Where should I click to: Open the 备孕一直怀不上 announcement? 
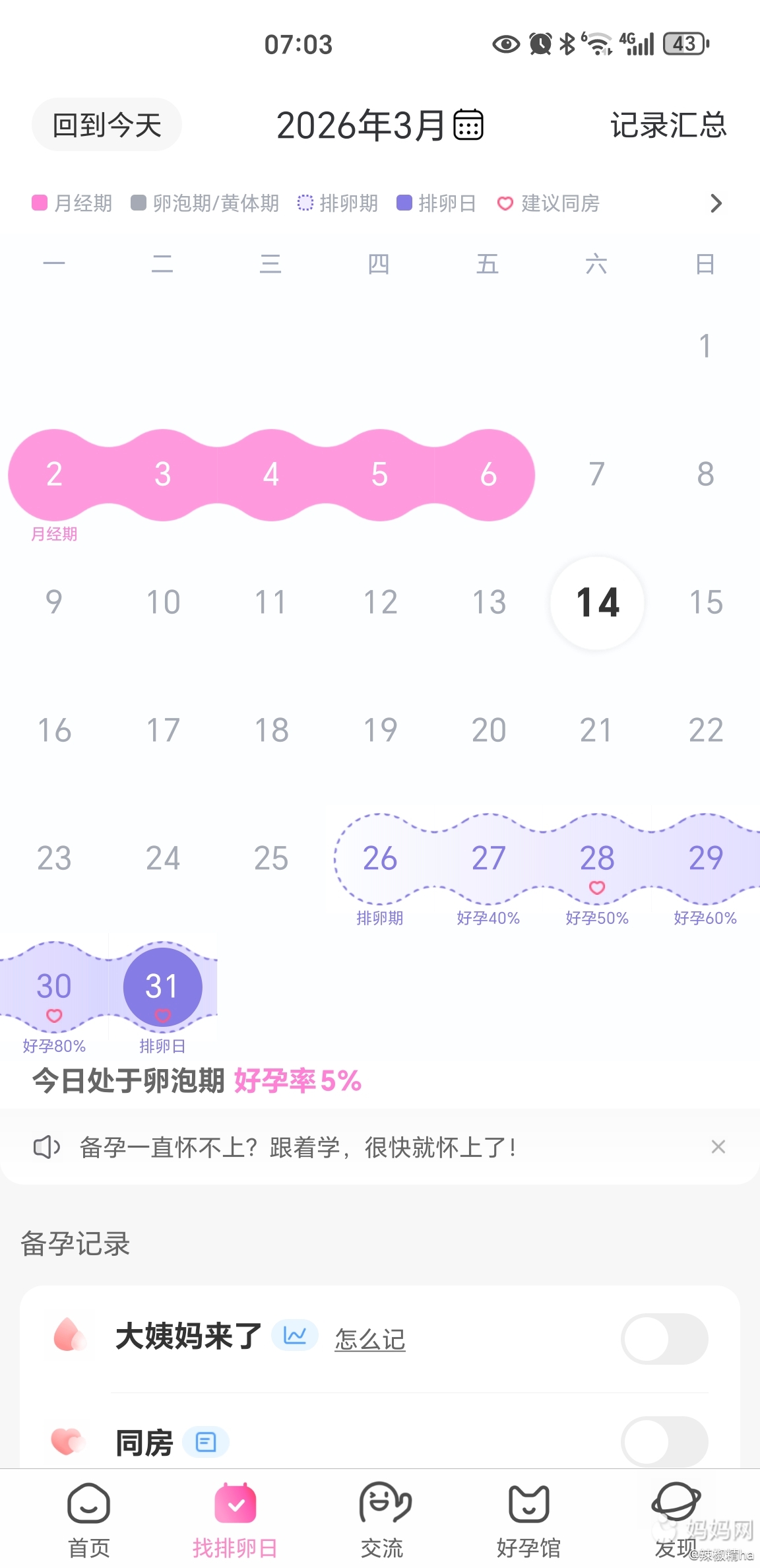[x=297, y=1148]
